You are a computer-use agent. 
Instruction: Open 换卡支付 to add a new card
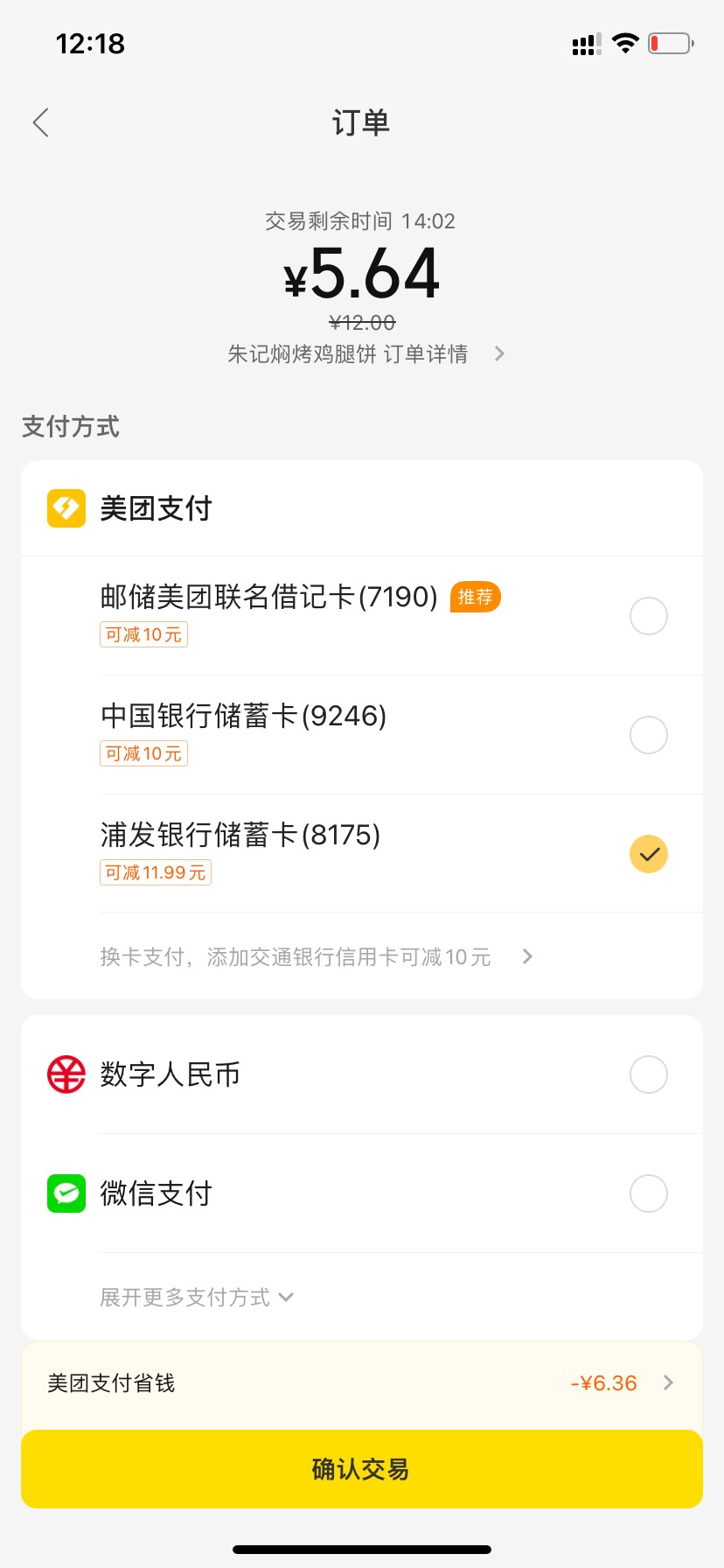317,956
